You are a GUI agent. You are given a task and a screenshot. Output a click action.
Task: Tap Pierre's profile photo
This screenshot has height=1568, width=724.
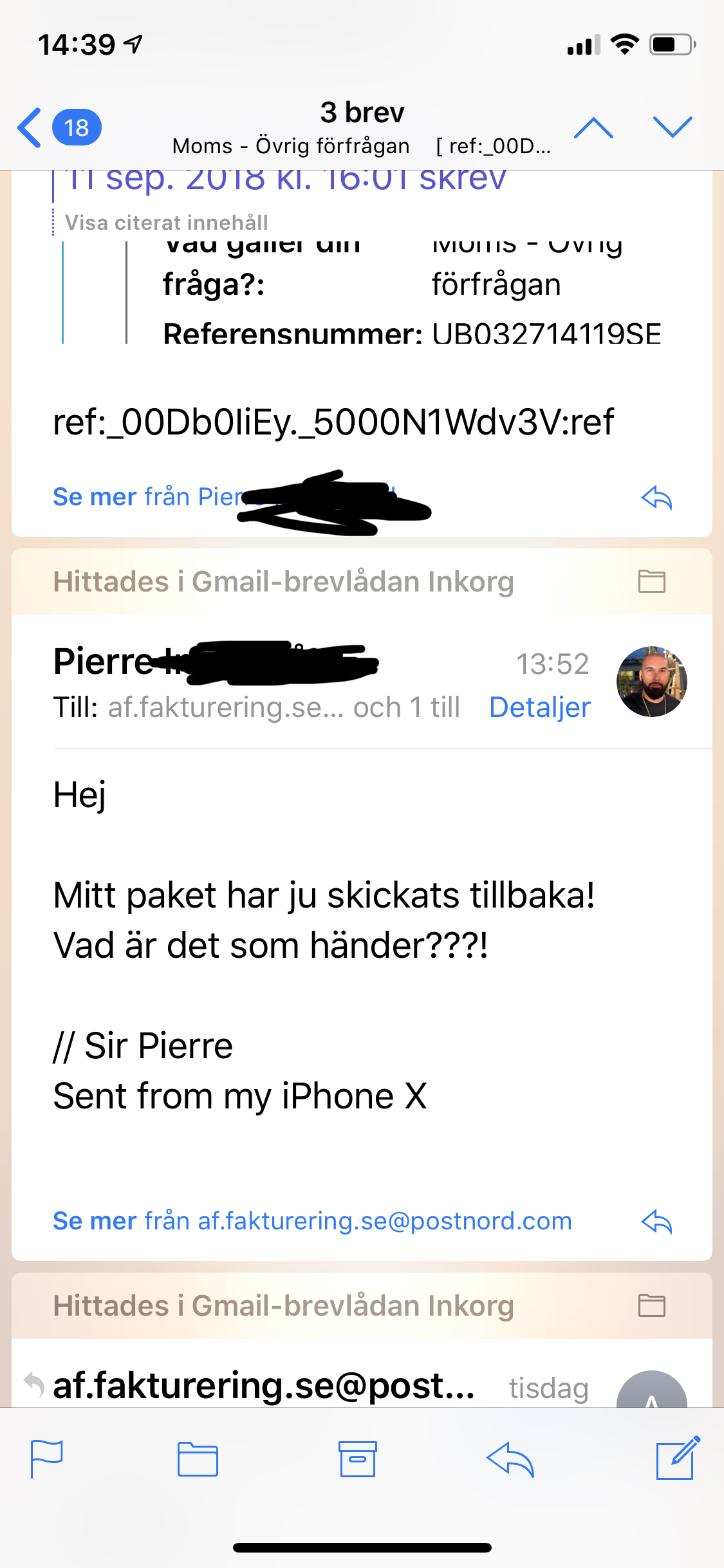(652, 682)
